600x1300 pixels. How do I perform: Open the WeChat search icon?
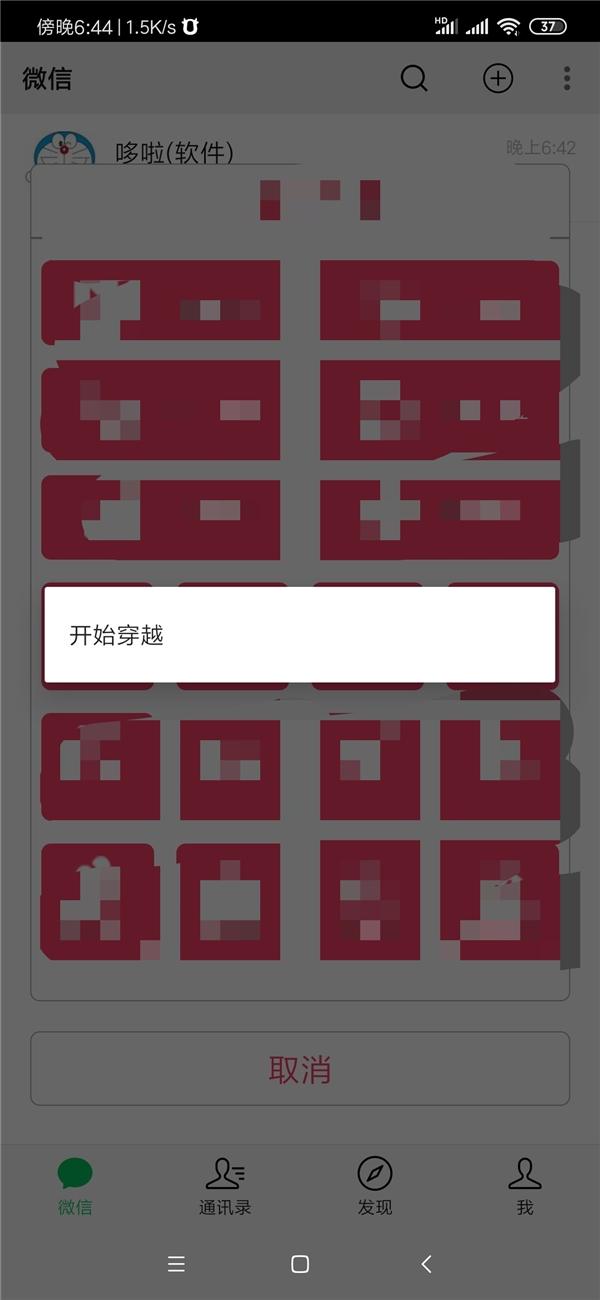click(x=414, y=78)
